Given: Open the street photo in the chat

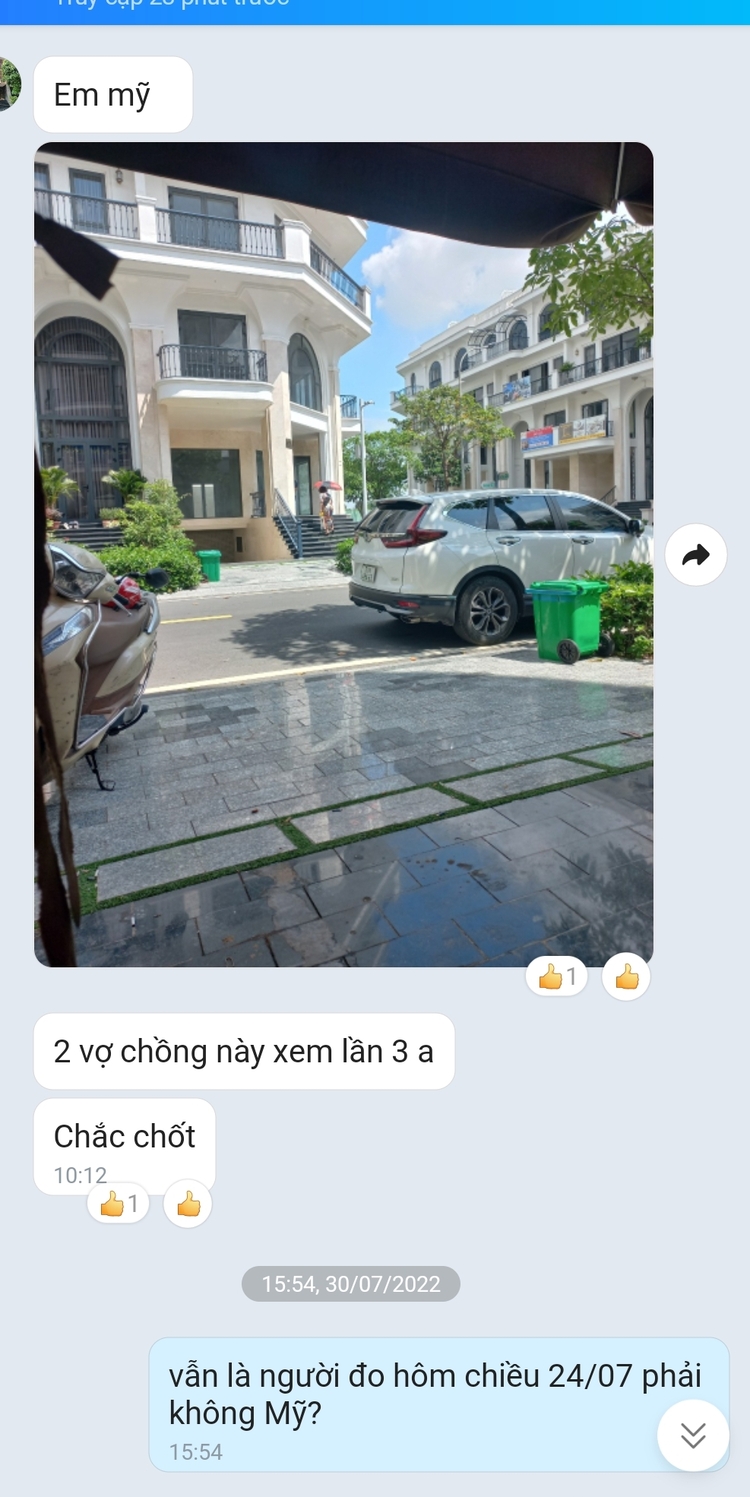Looking at the screenshot, I should click(x=343, y=554).
